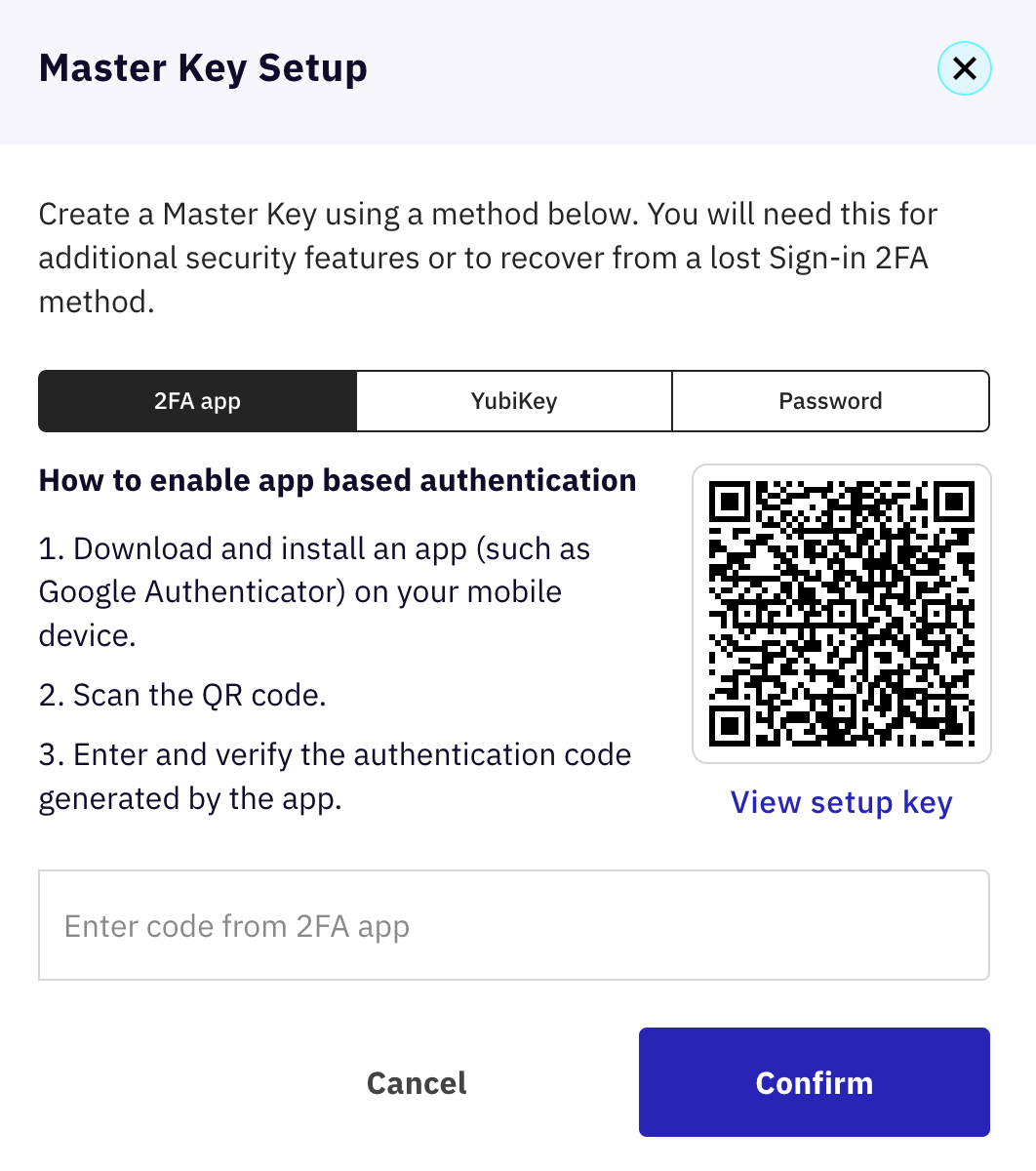The width and height of the screenshot is (1036, 1171).
Task: Cancel the master key setup
Action: click(417, 1083)
